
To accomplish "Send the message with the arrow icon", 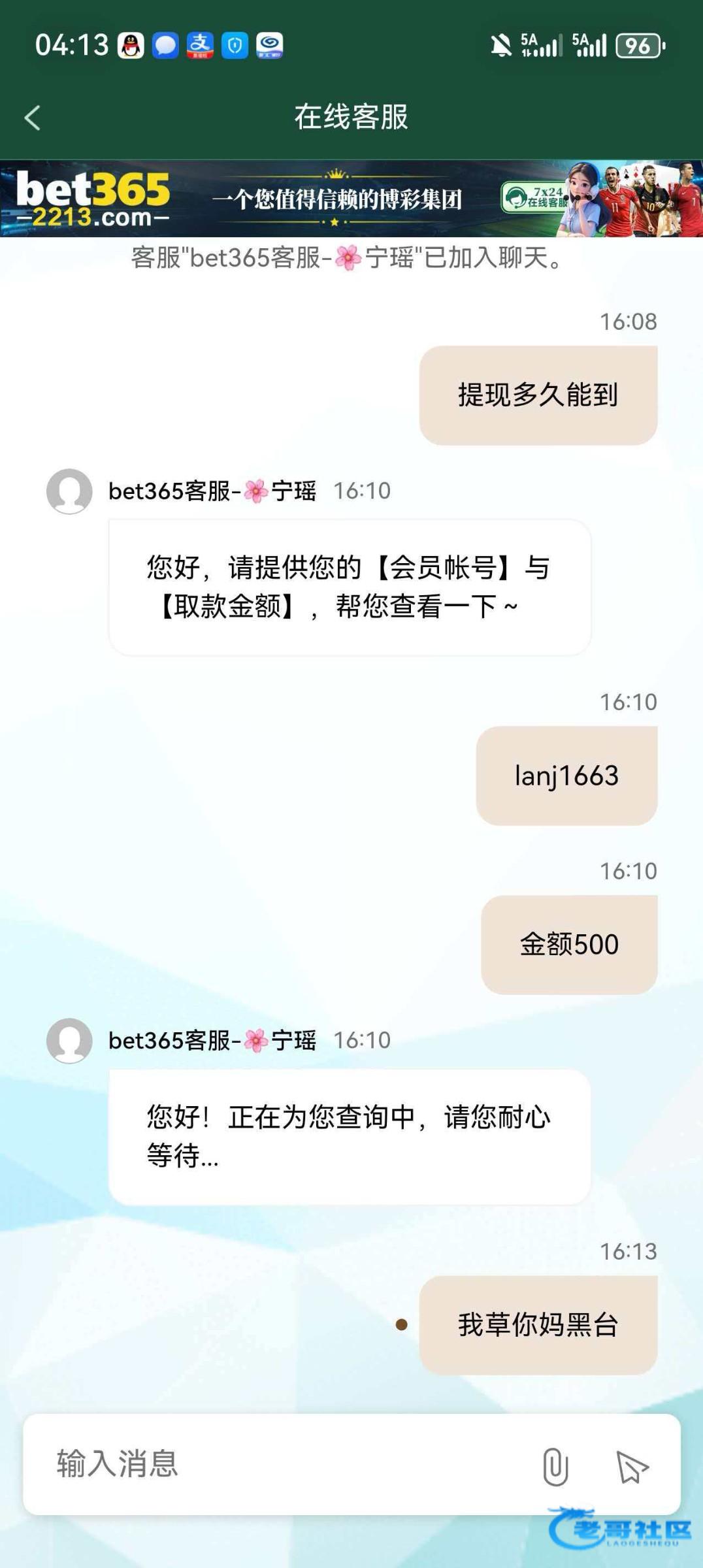I will [x=632, y=1467].
